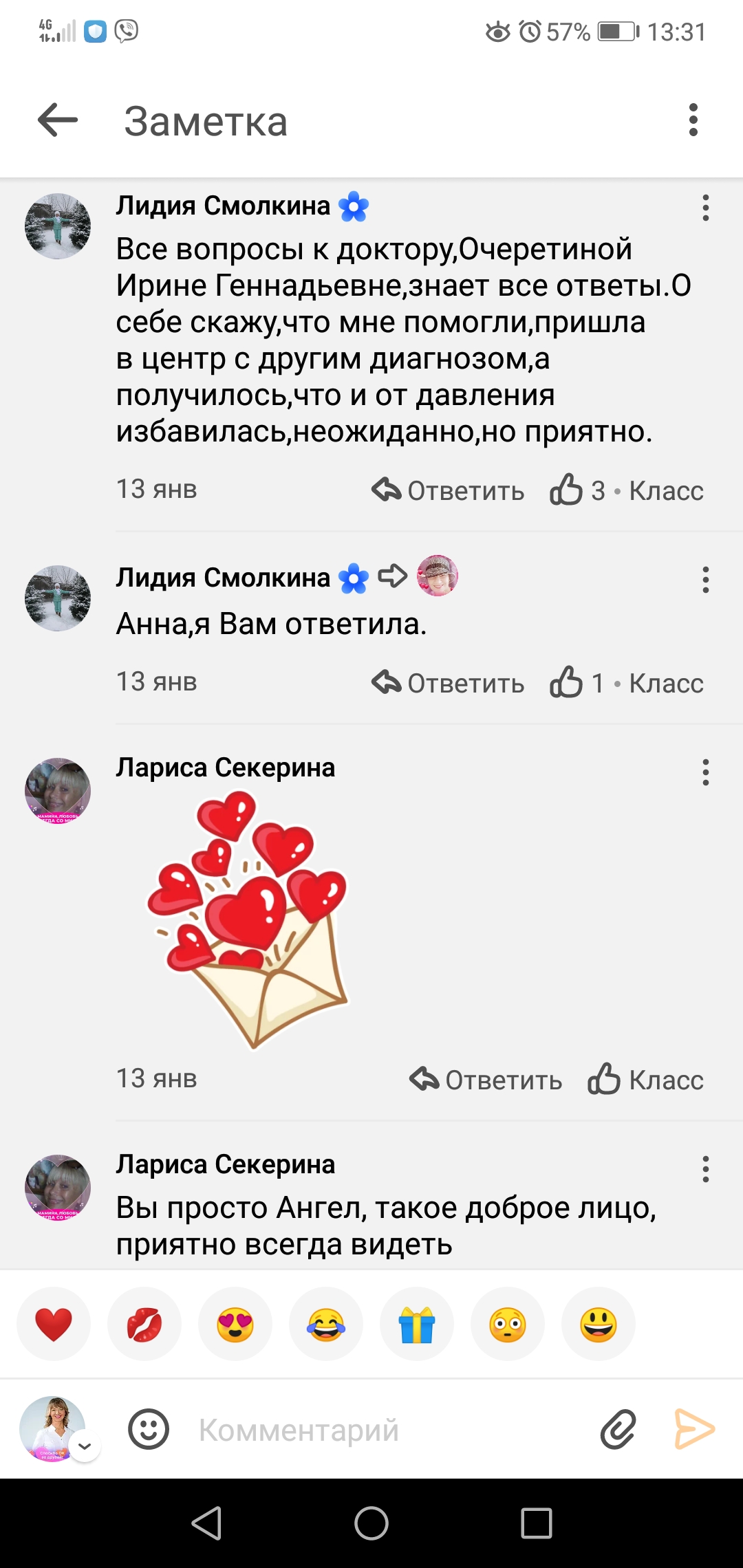Send the red heart quick reaction
The image size is (743, 1568).
tap(54, 1324)
